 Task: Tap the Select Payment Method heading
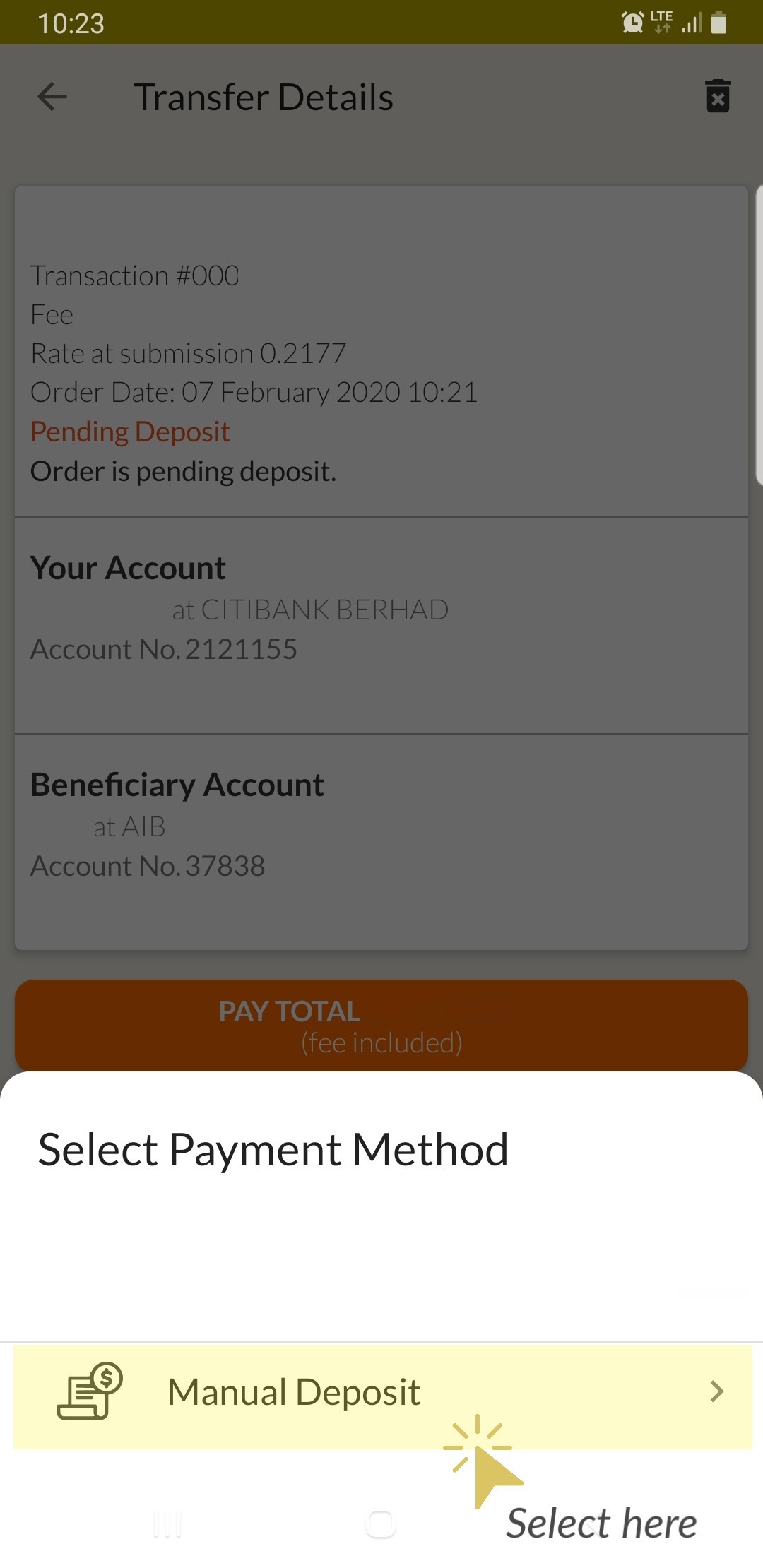pos(274,1148)
